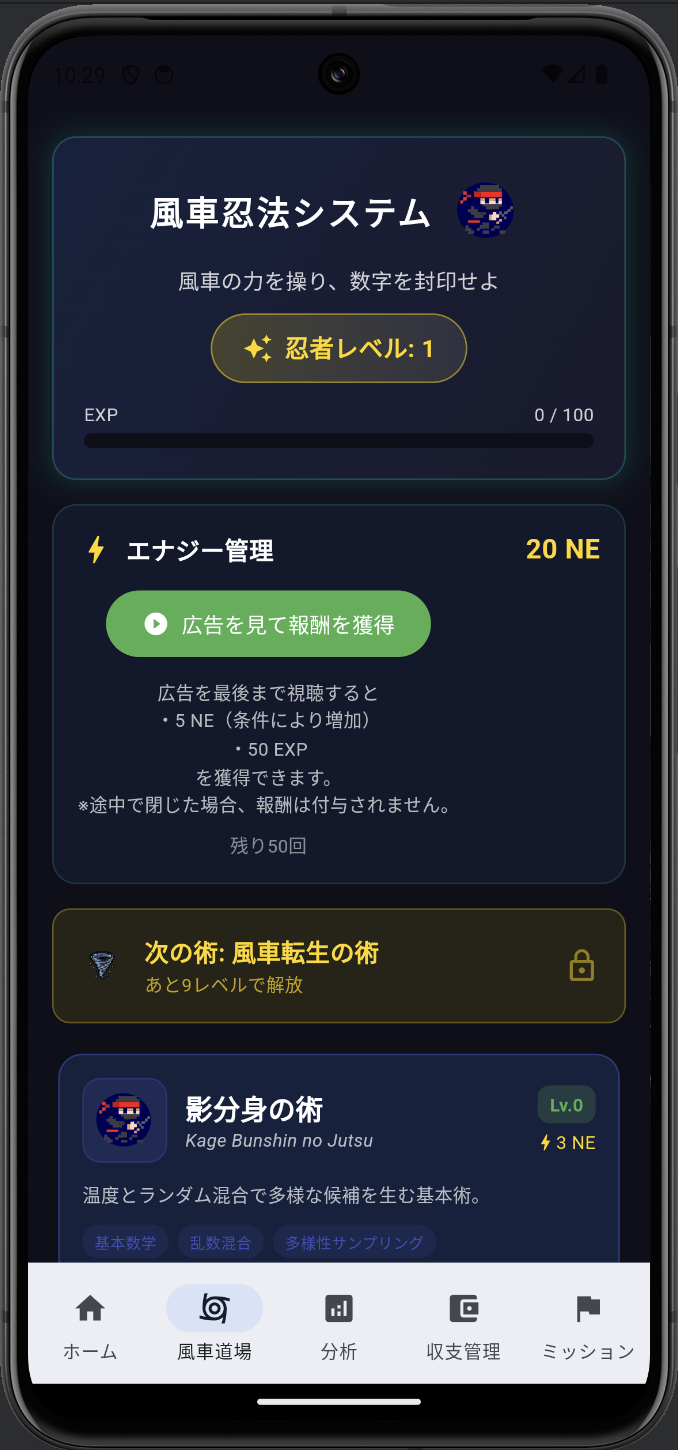Switch to the ミッション tab

pyautogui.click(x=588, y=1326)
